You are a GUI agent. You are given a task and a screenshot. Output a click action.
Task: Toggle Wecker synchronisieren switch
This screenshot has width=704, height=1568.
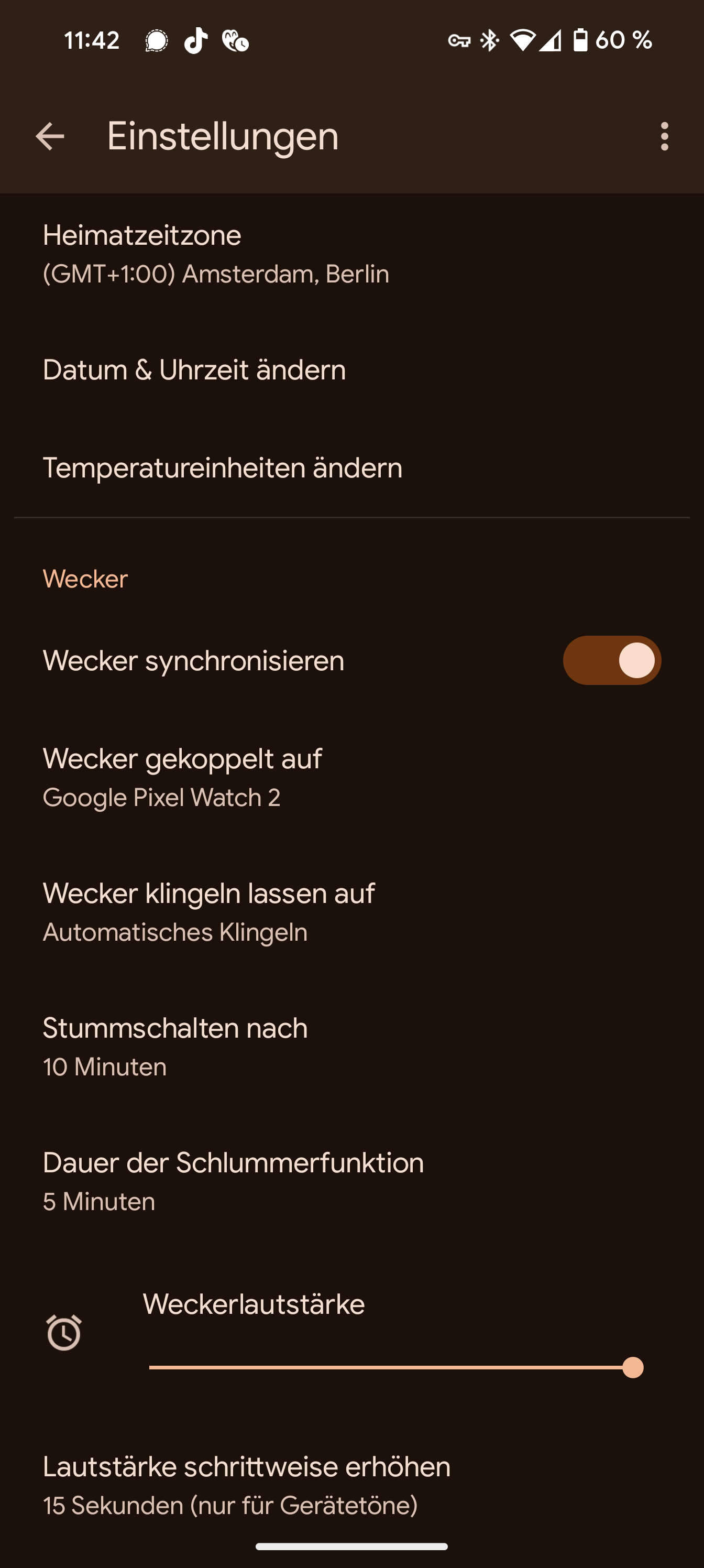(611, 660)
